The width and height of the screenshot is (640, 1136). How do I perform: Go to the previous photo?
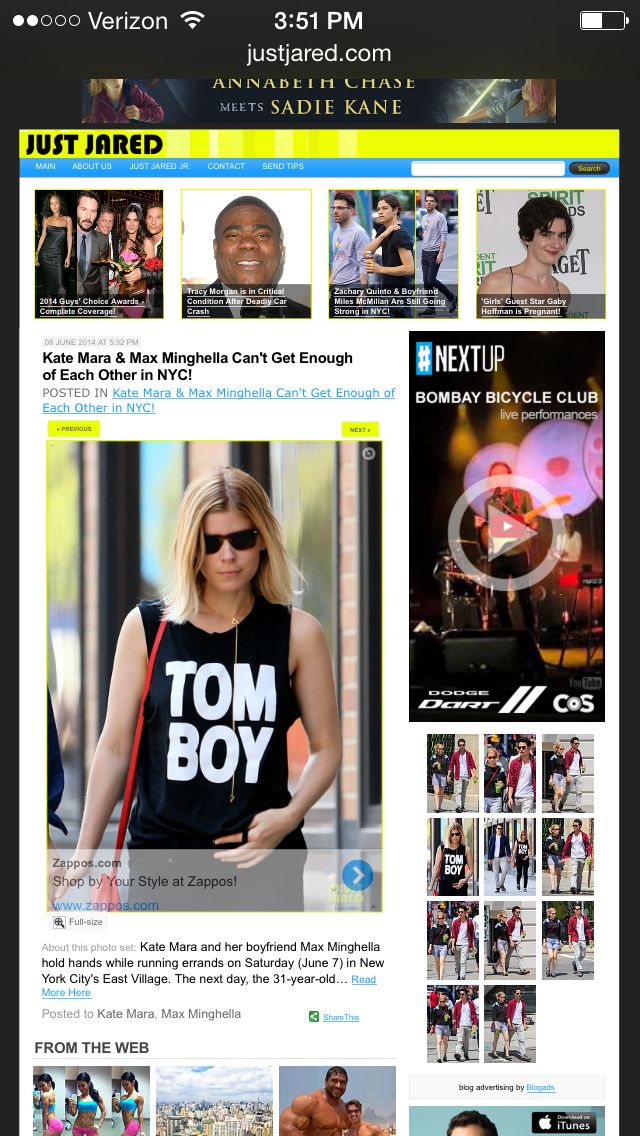[73, 429]
